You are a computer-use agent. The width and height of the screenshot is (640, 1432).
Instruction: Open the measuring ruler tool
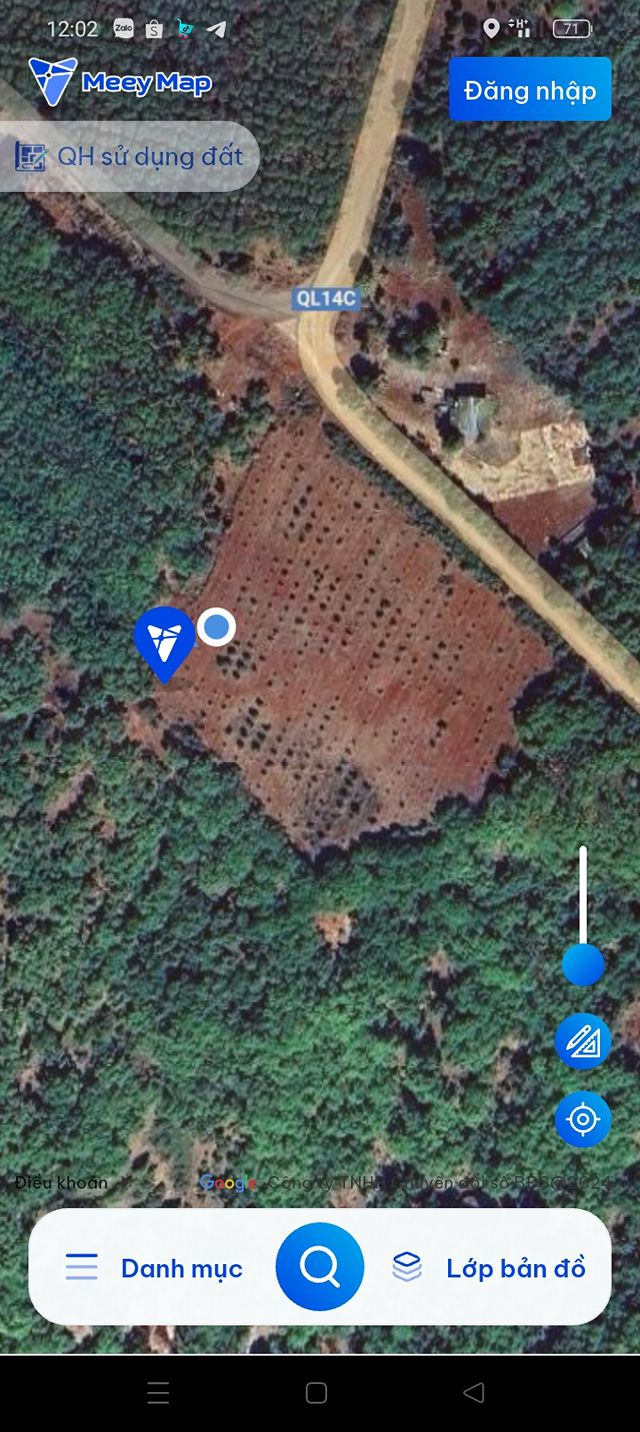click(583, 1041)
